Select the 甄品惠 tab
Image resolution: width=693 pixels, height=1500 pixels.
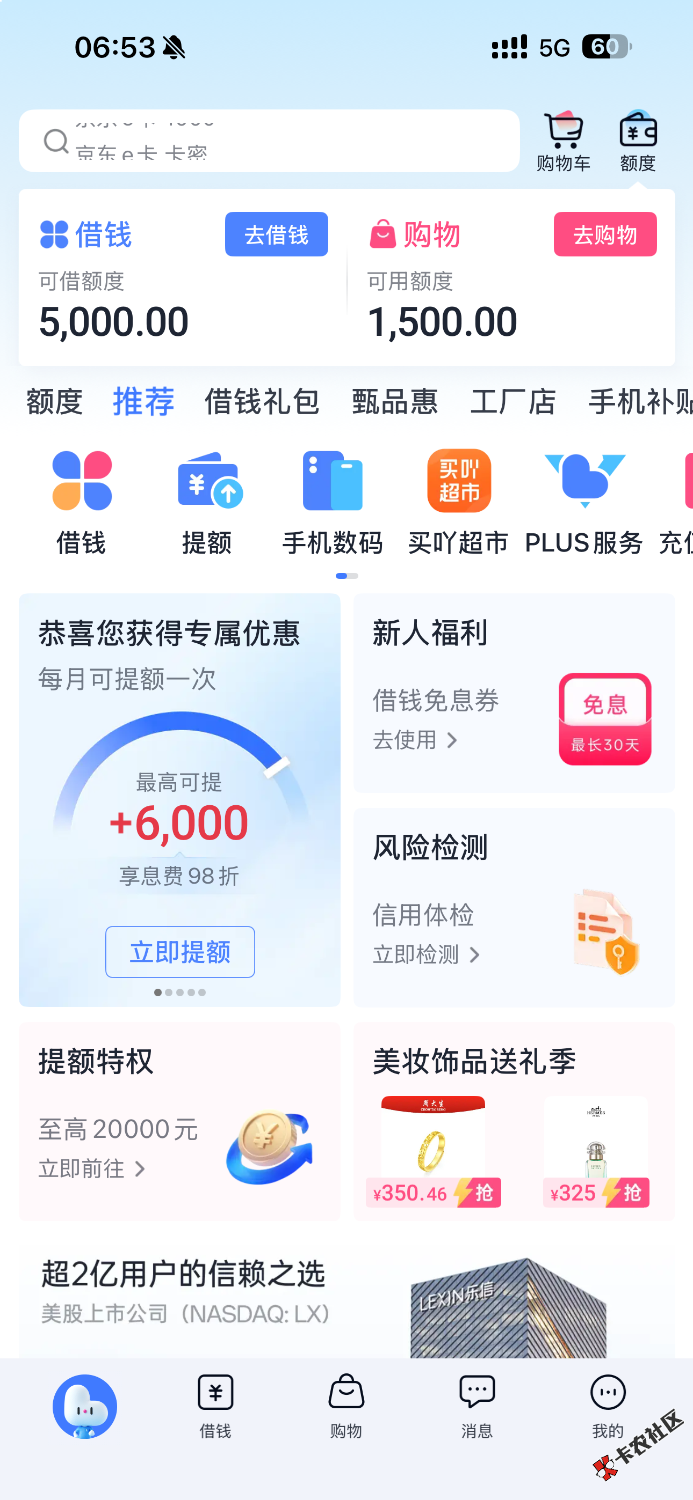pos(395,402)
